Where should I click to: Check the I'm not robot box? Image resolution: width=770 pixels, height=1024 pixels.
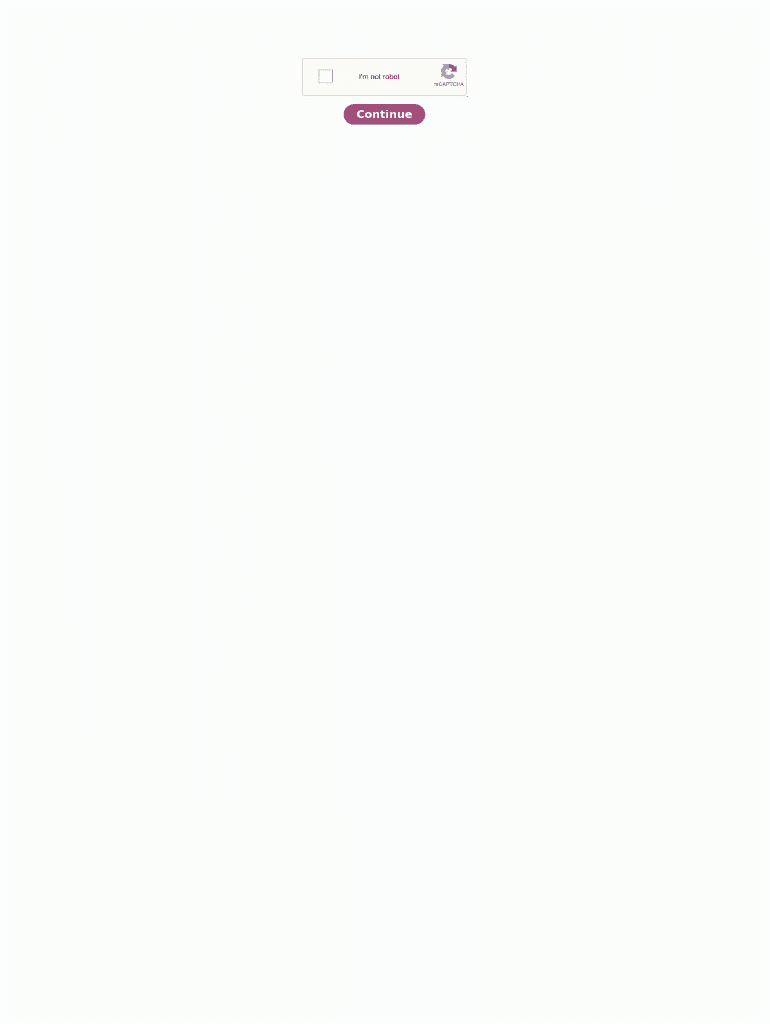tap(326, 76)
